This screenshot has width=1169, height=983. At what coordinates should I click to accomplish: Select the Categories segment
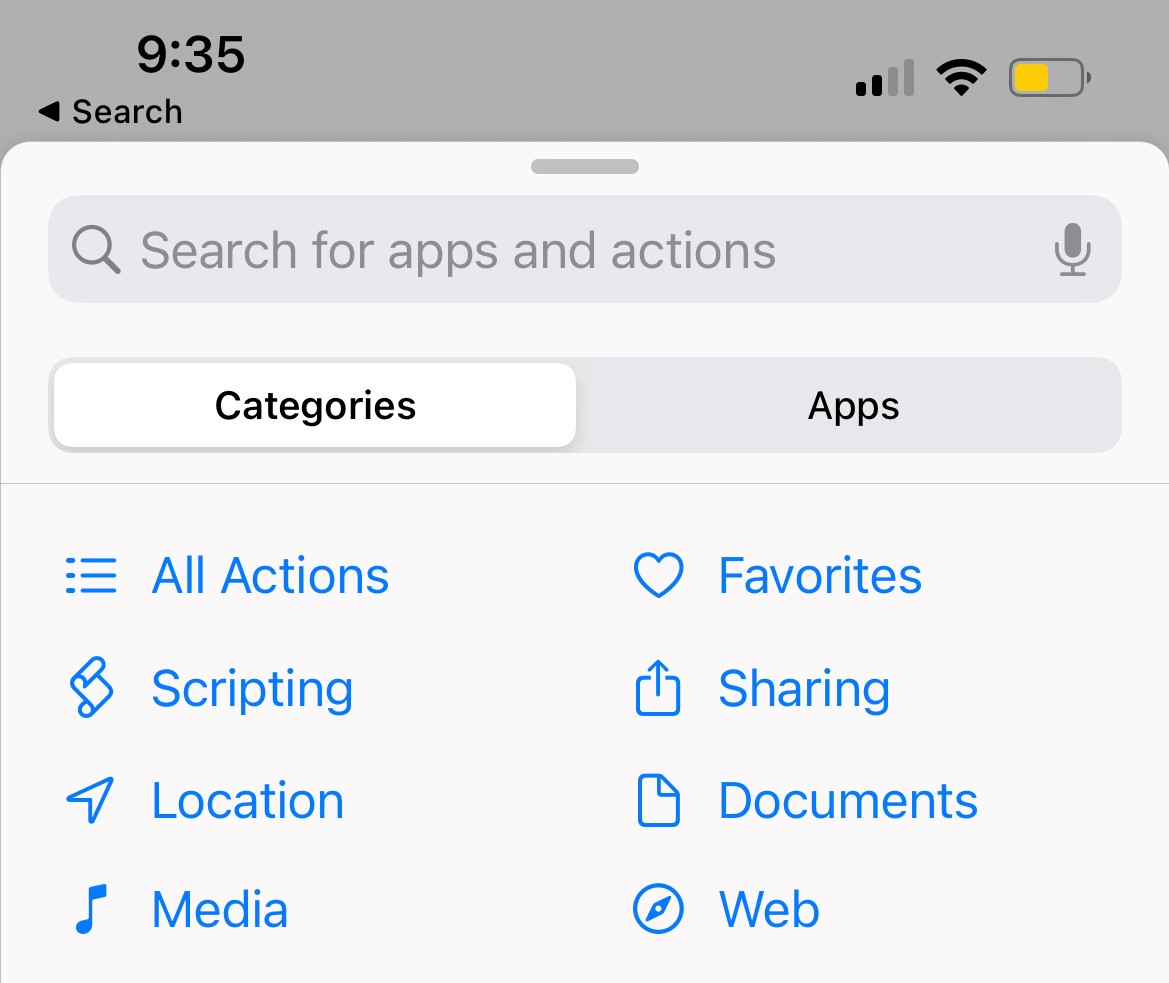[x=315, y=405]
